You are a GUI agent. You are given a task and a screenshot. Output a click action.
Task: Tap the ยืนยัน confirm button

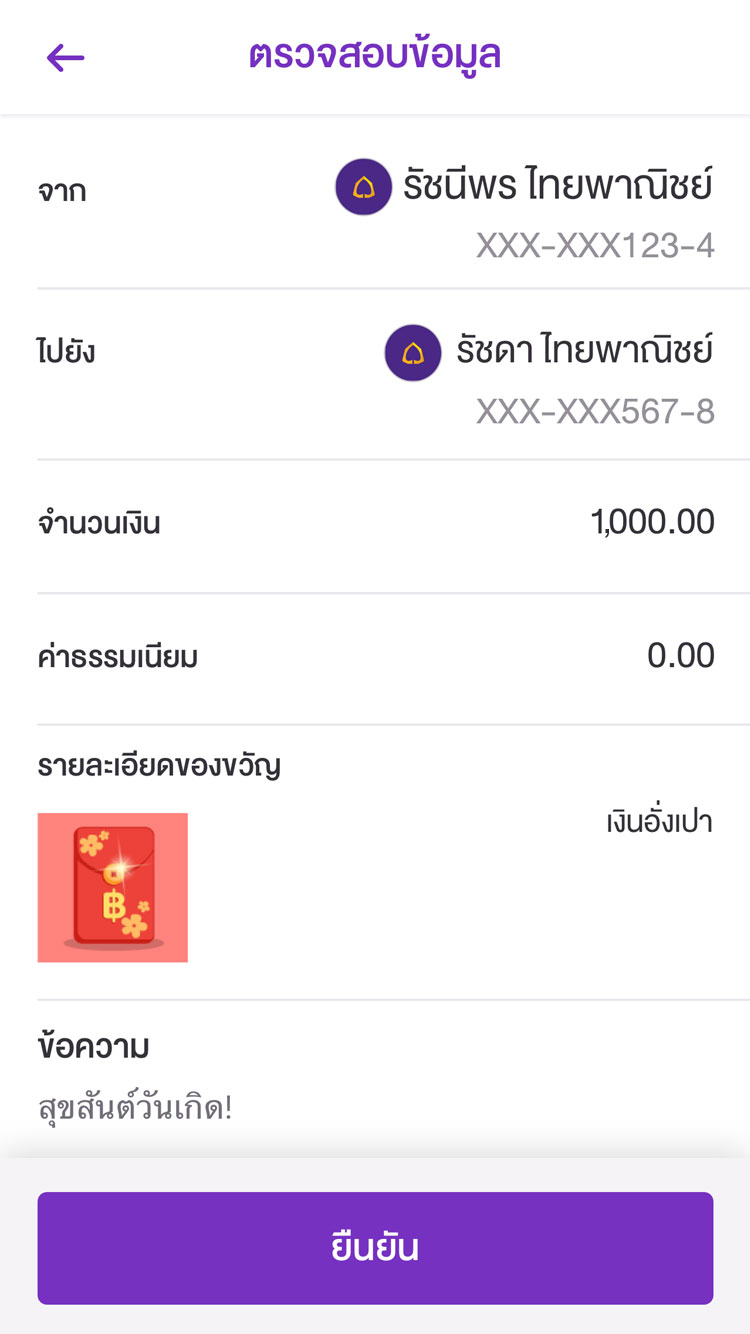(x=375, y=1248)
